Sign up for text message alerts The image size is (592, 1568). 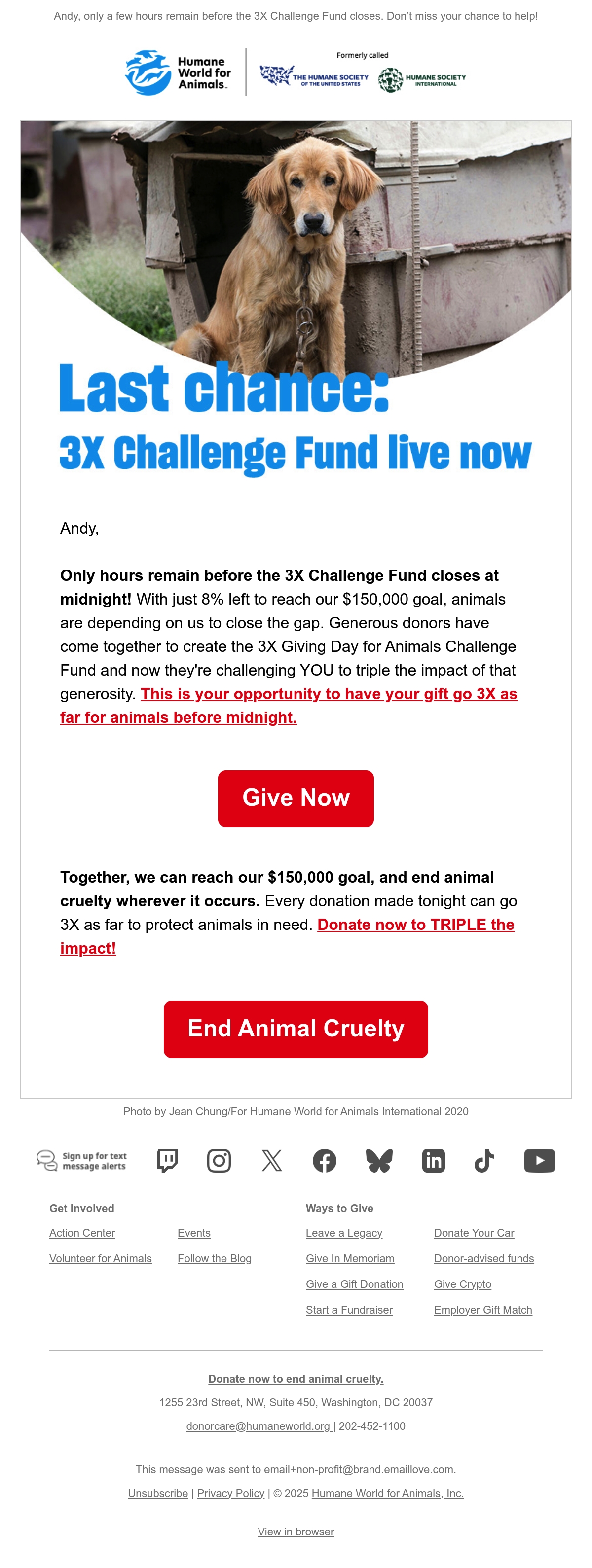[81, 1160]
